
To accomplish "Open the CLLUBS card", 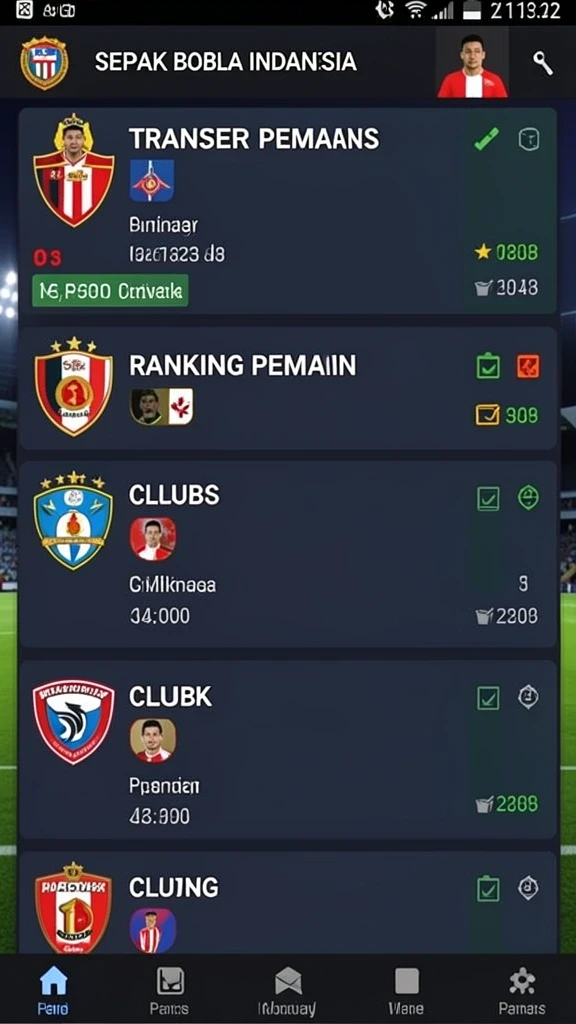I will [x=287, y=554].
